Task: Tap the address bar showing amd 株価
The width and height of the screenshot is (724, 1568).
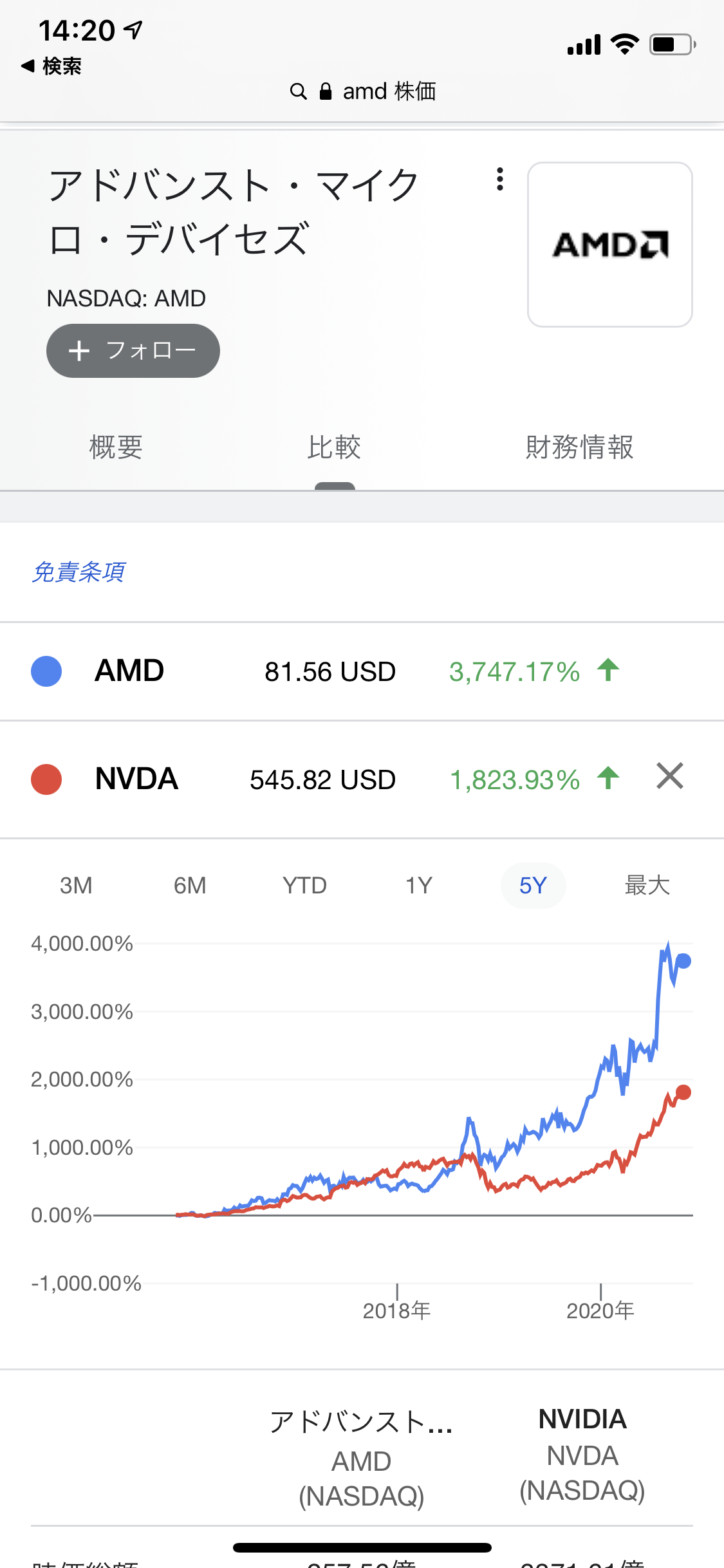Action: click(363, 91)
